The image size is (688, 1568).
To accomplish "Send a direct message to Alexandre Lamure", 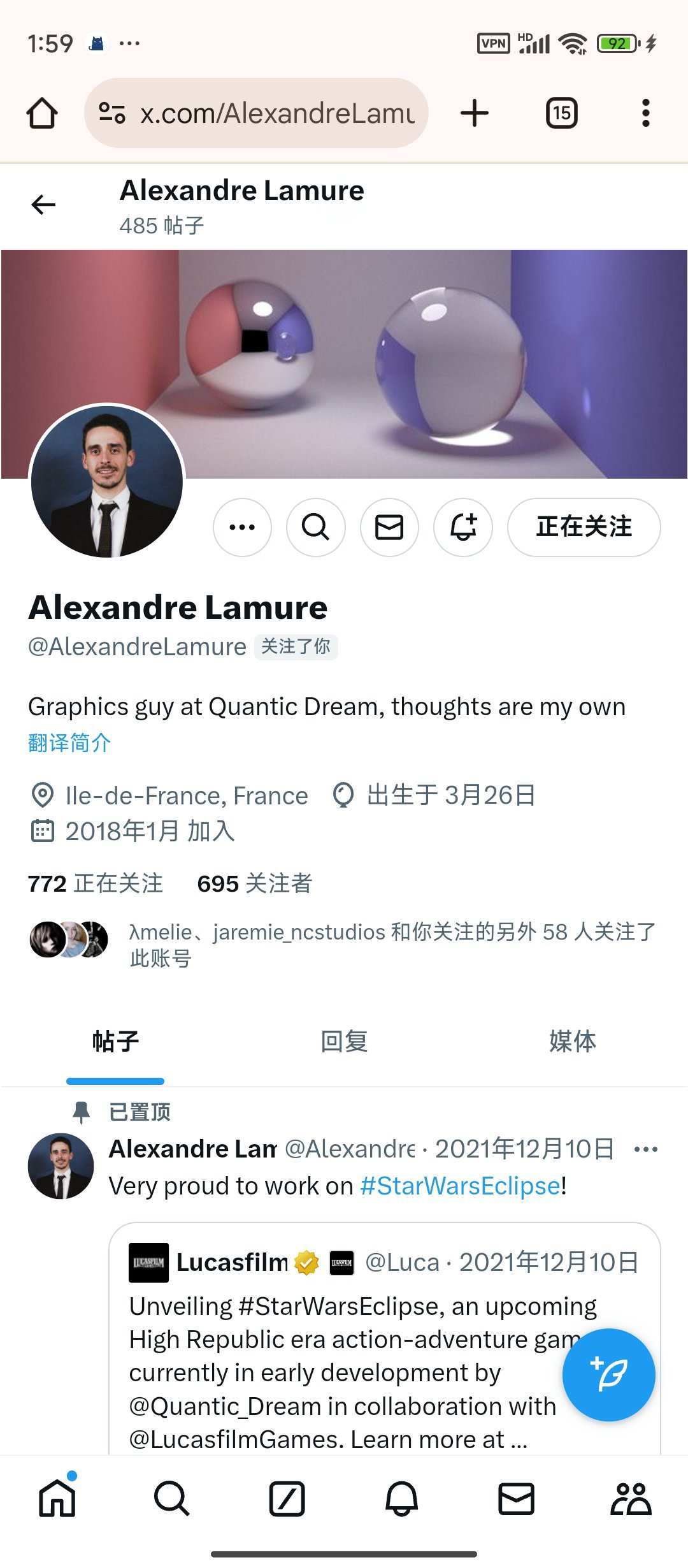I will coord(389,527).
